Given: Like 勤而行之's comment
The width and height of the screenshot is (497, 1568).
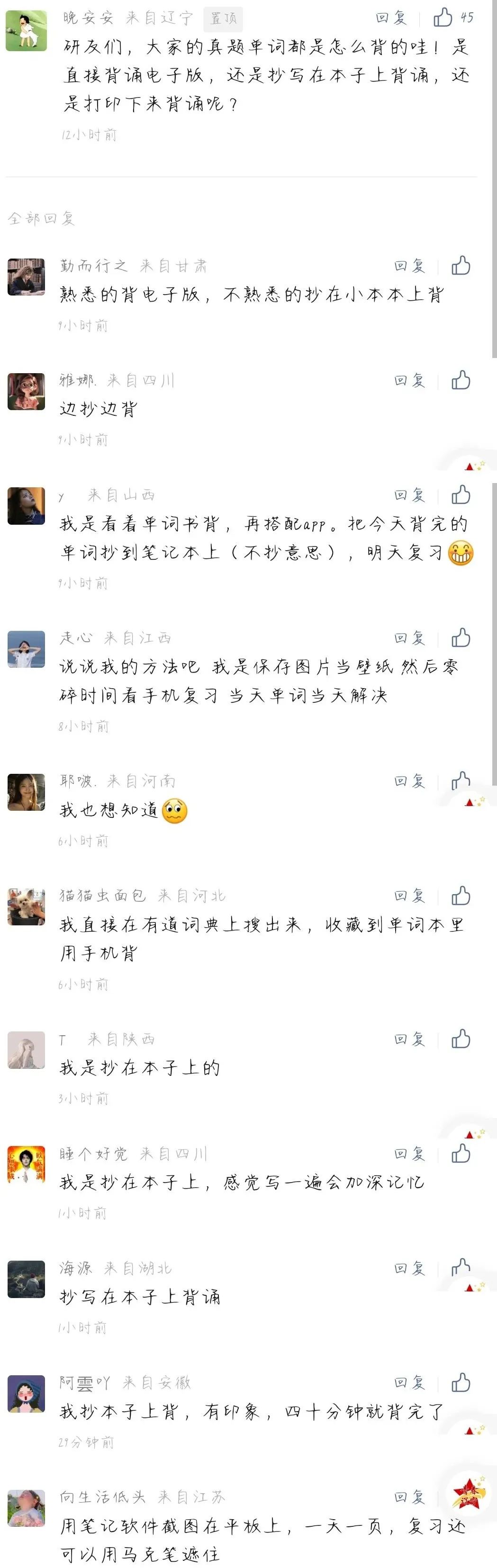Looking at the screenshot, I should pyautogui.click(x=461, y=265).
